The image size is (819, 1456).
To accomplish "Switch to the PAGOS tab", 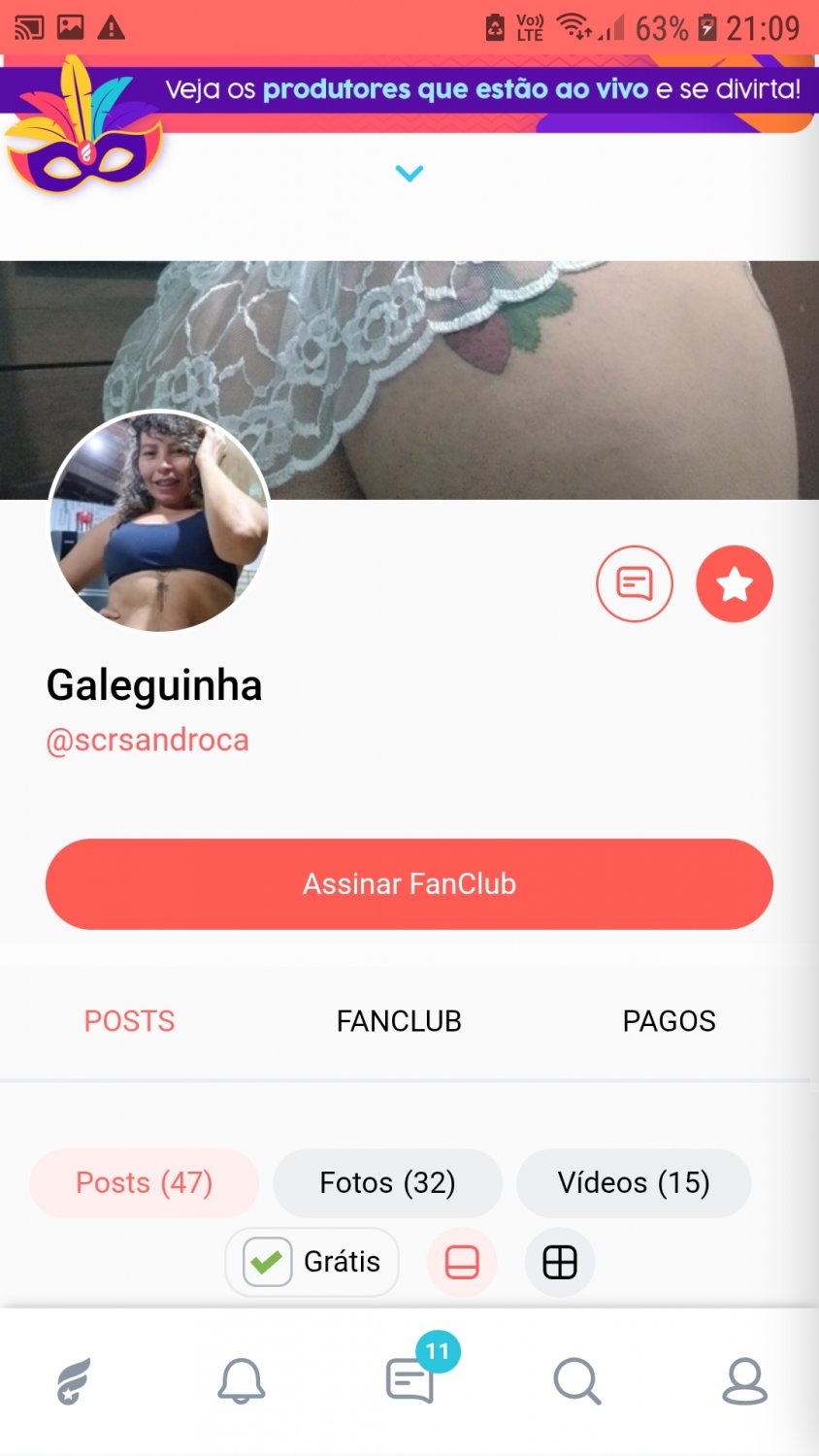I will click(669, 1021).
